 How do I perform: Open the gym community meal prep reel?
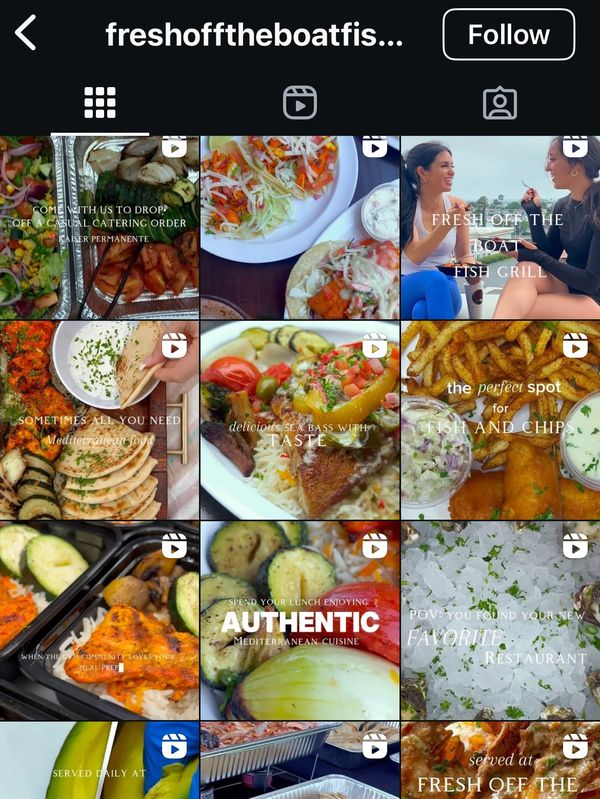(x=99, y=620)
